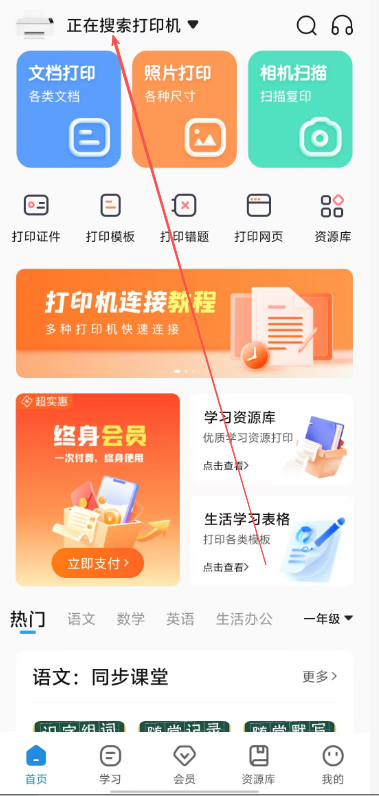Open the search magnifier icon
This screenshot has width=379, height=796.
point(306,25)
